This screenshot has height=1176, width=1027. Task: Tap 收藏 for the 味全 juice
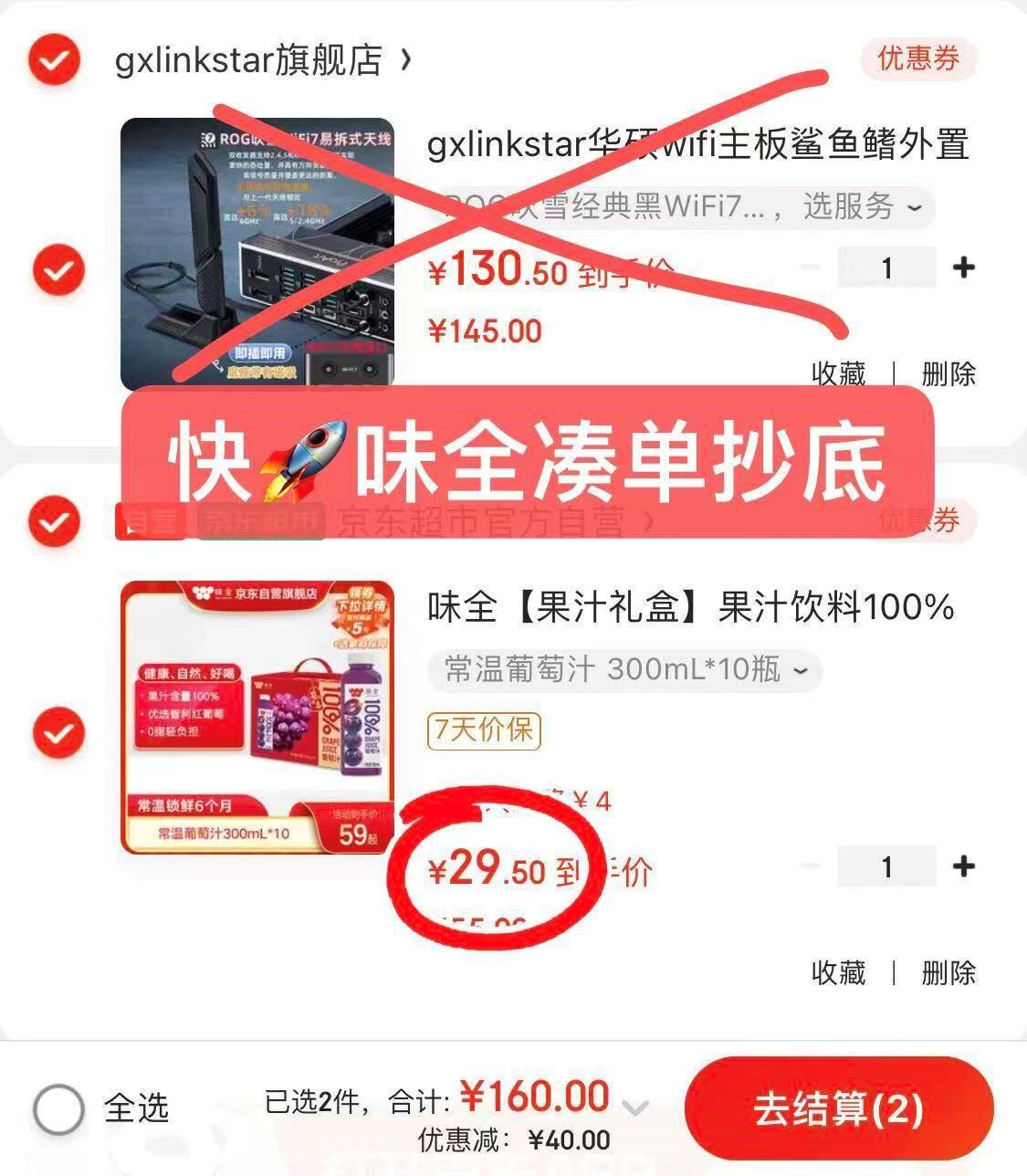838,972
